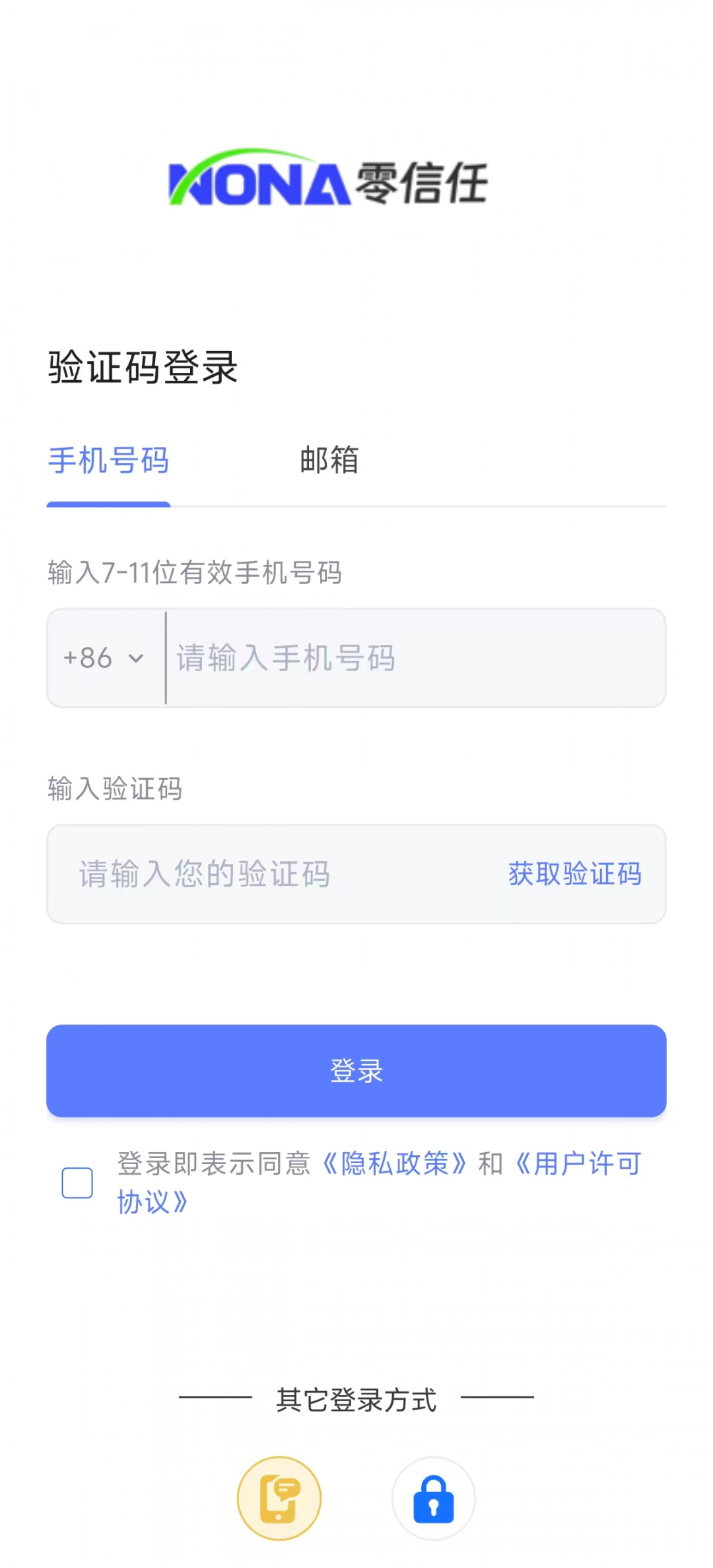
Task: Click 获取验证码 to request a code
Action: pyautogui.click(x=574, y=873)
